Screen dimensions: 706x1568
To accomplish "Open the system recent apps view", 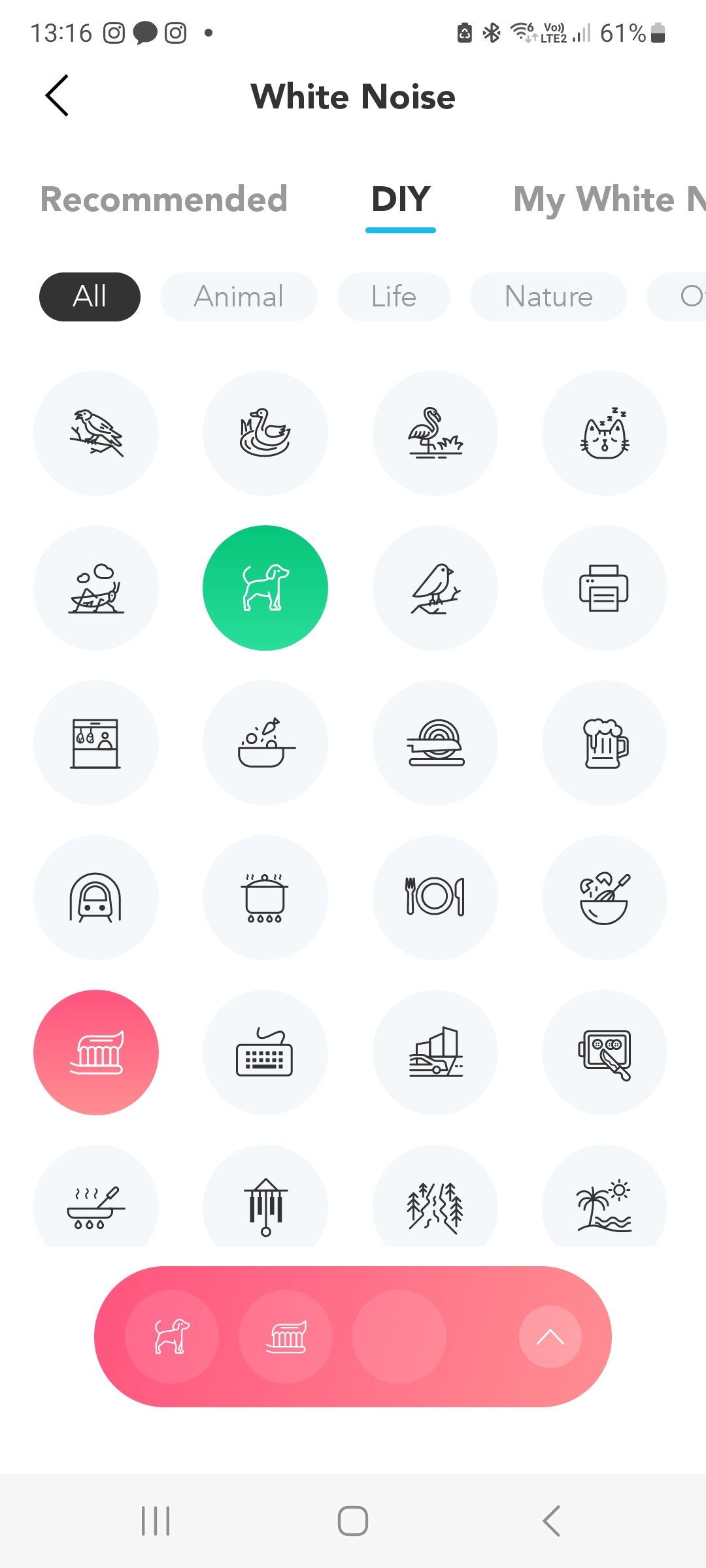I will 156,1521.
